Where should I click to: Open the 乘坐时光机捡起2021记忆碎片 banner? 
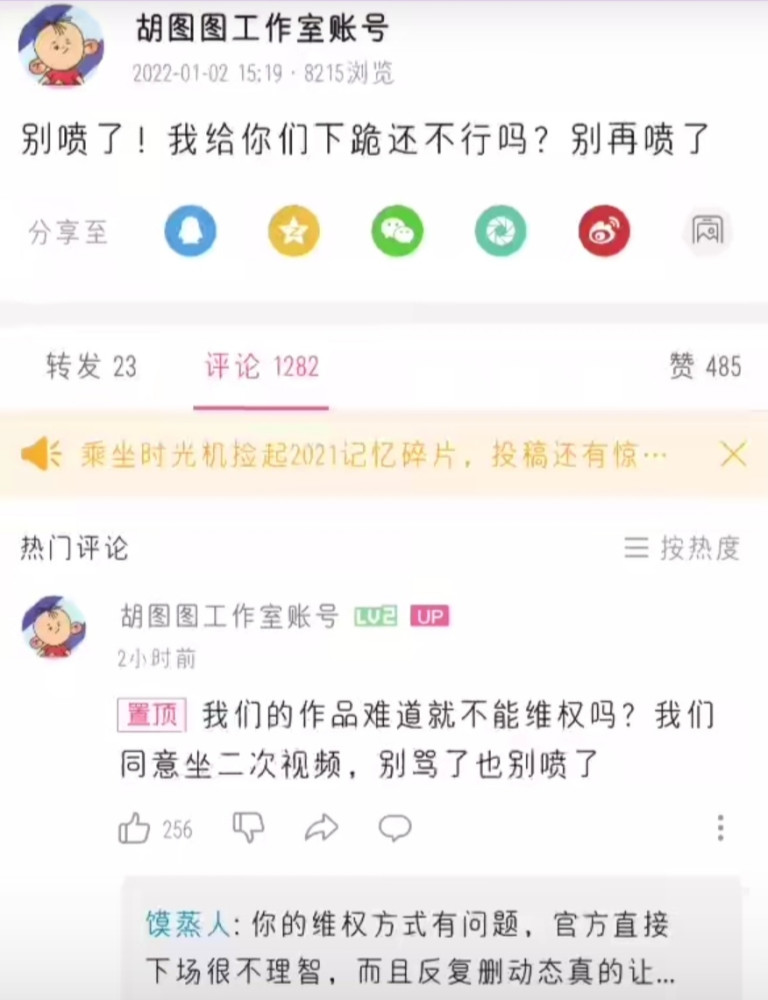[372, 456]
